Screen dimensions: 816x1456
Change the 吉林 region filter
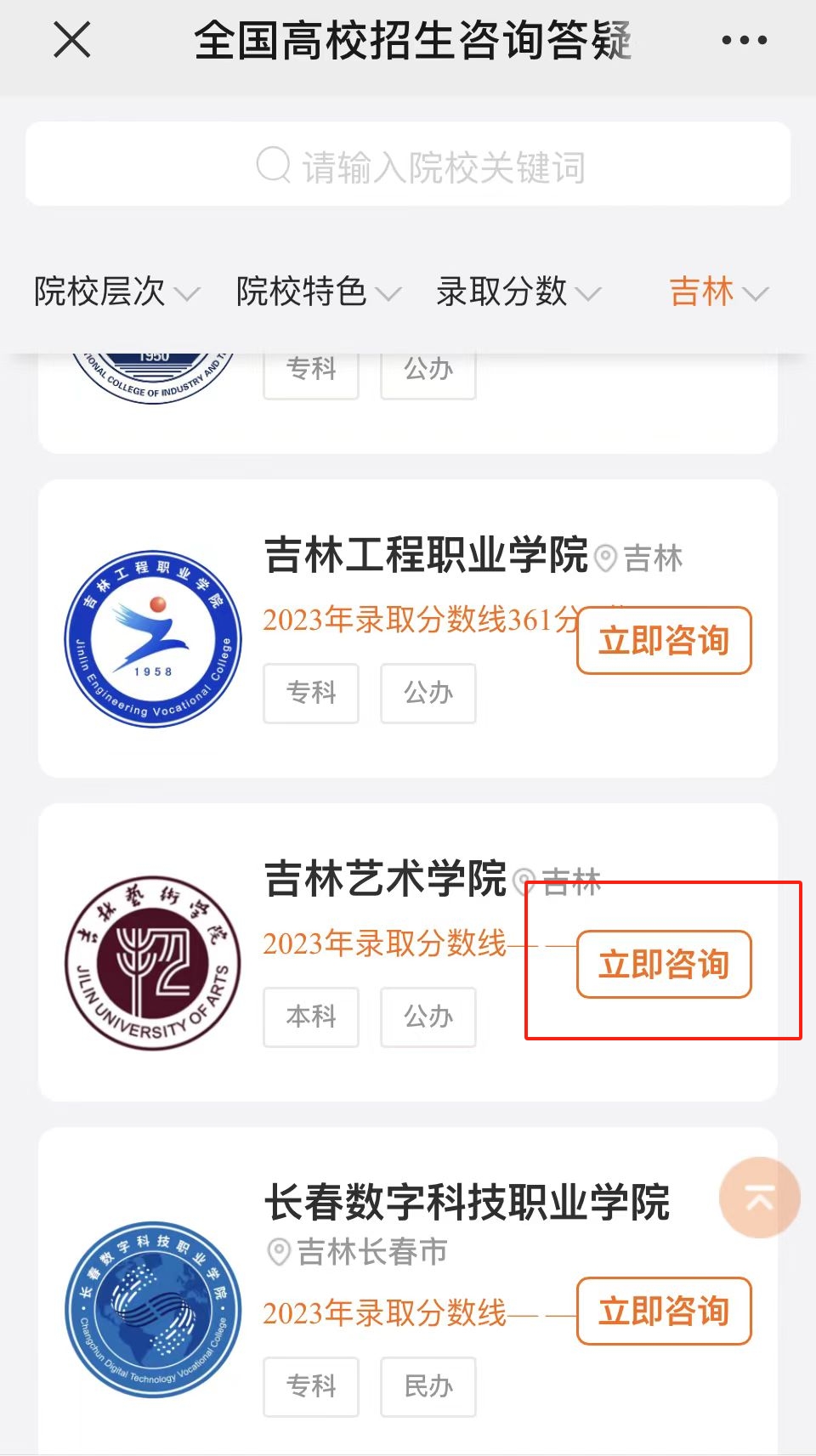pos(719,292)
